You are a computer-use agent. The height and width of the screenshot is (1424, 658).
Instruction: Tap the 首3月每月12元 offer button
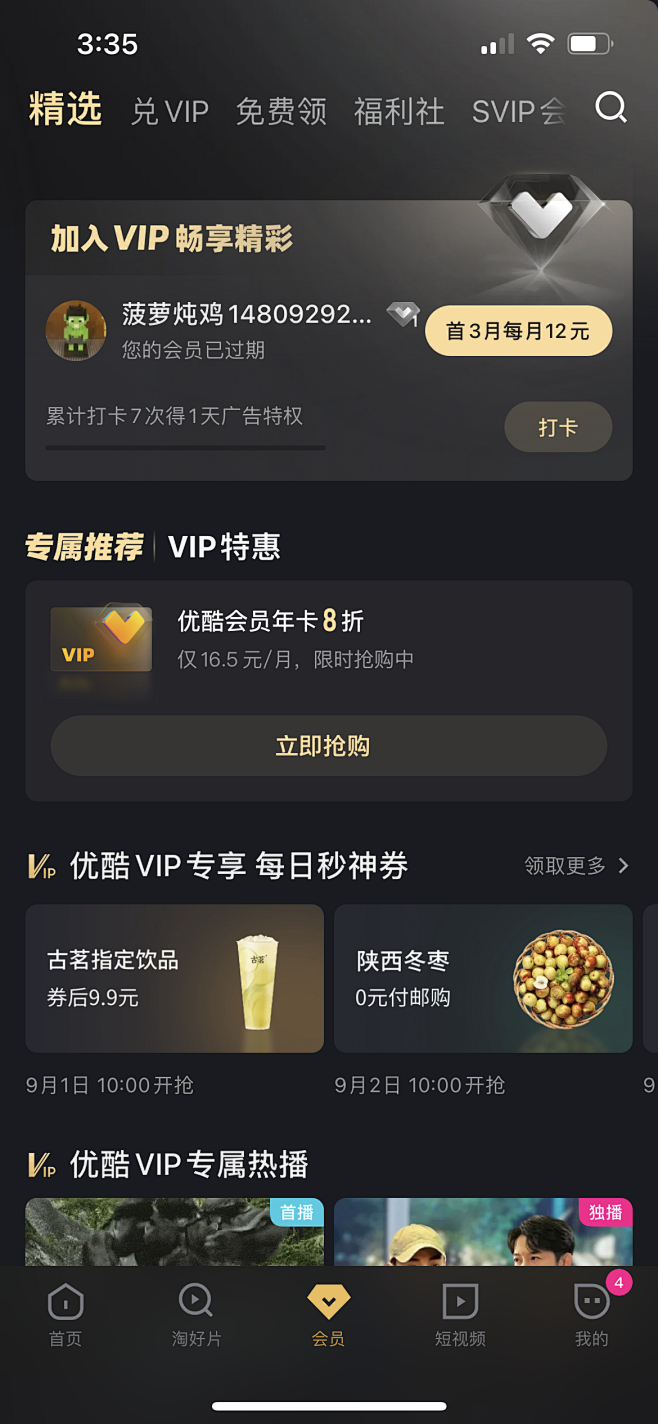(518, 331)
